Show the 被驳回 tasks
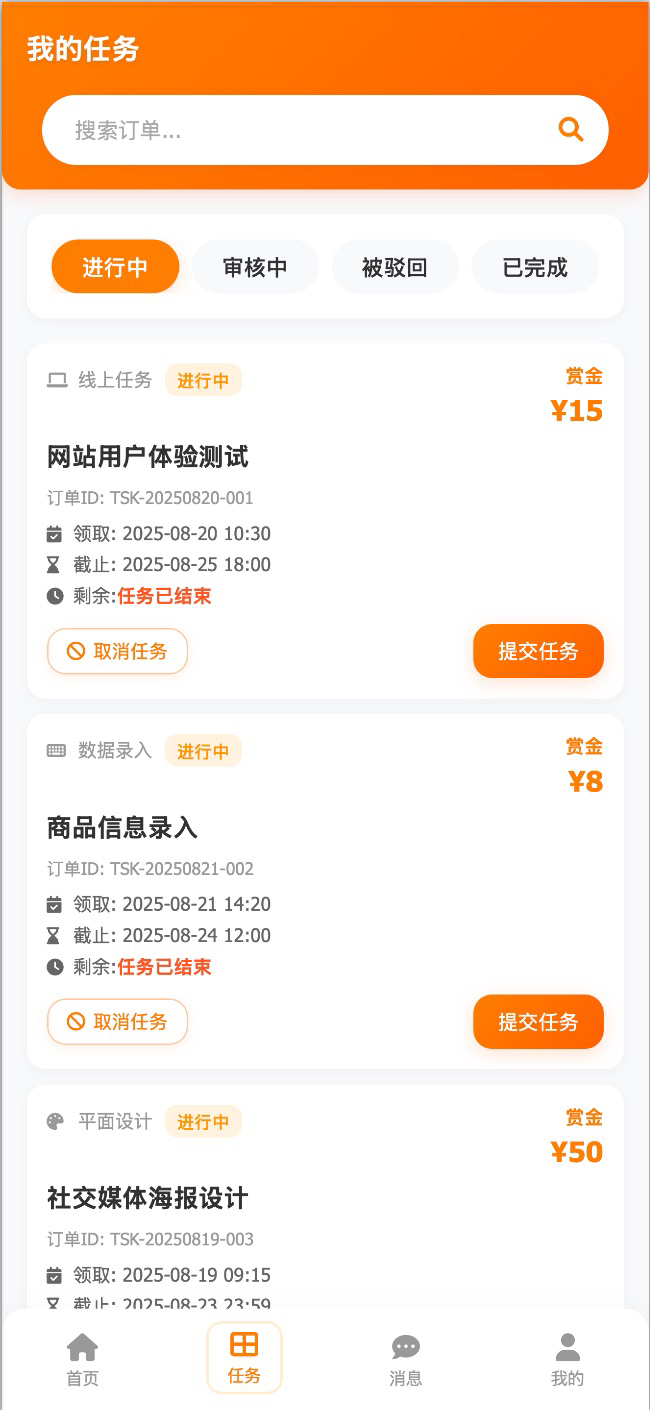The image size is (650, 1410). [395, 267]
